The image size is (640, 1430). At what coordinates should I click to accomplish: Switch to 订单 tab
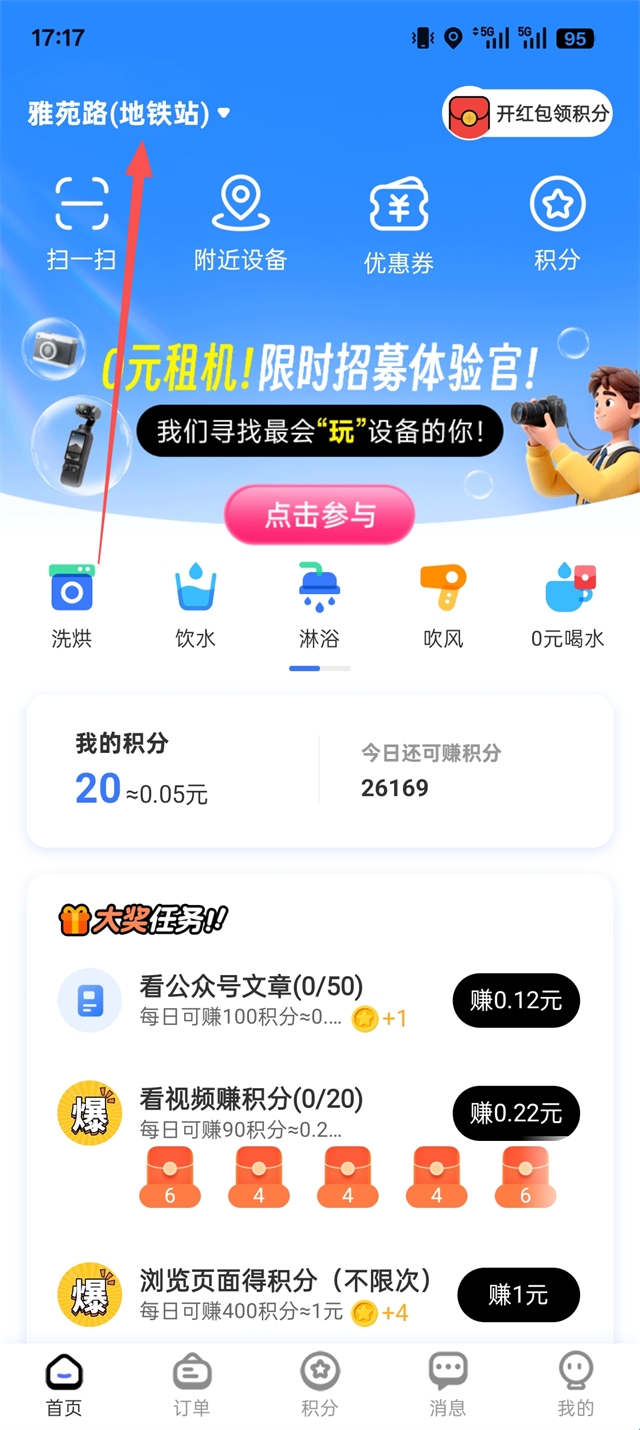click(x=191, y=1386)
